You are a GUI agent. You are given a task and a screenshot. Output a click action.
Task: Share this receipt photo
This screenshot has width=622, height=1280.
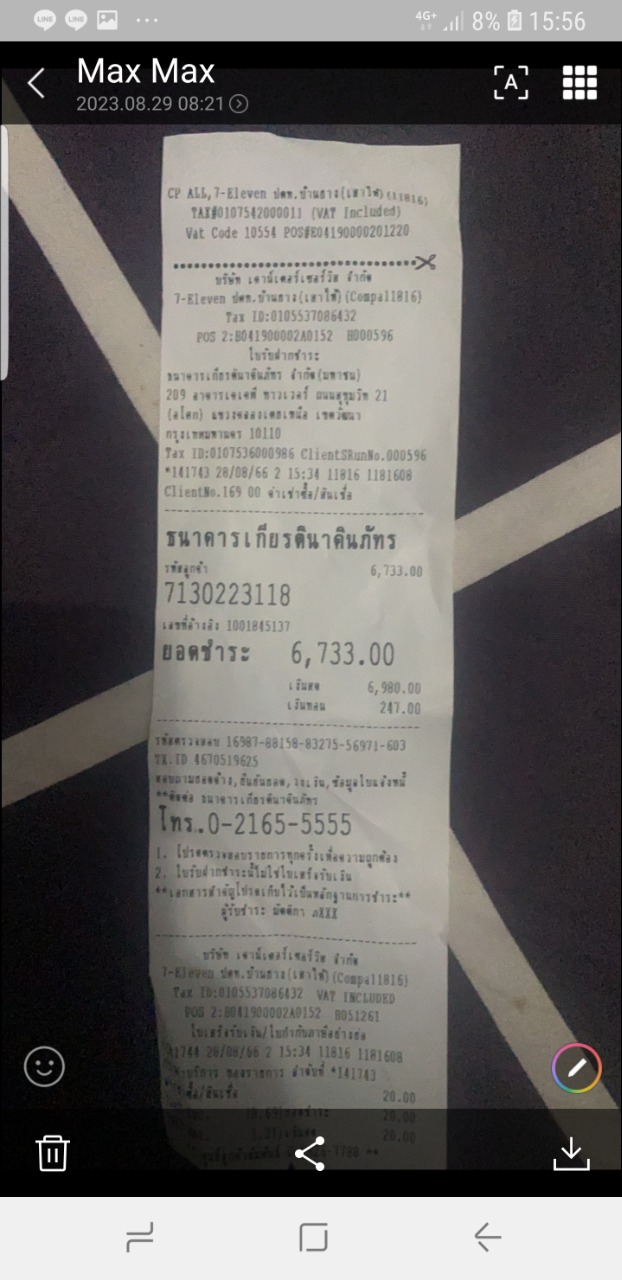click(310, 1153)
